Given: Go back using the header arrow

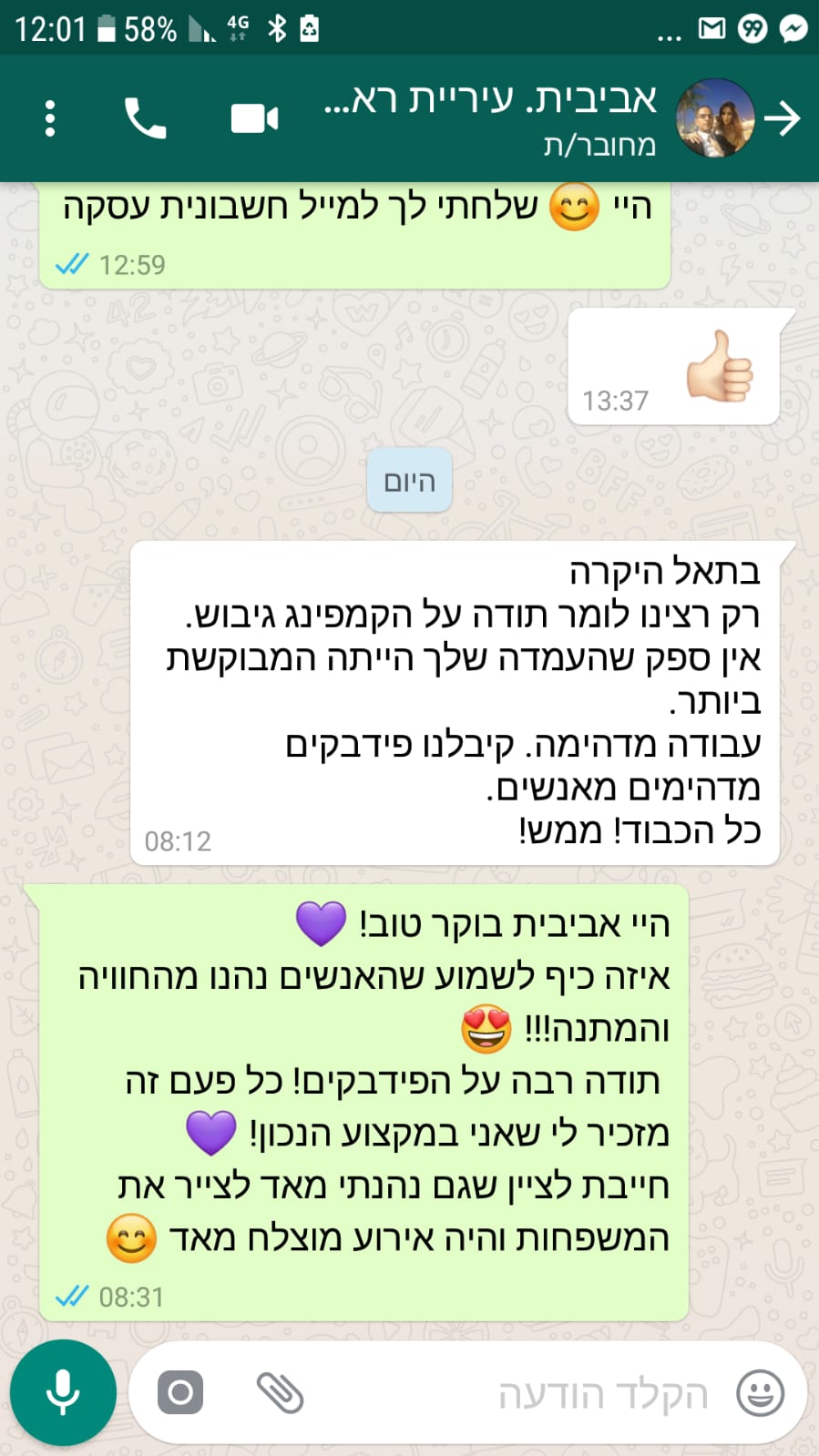Looking at the screenshot, I should (x=783, y=119).
